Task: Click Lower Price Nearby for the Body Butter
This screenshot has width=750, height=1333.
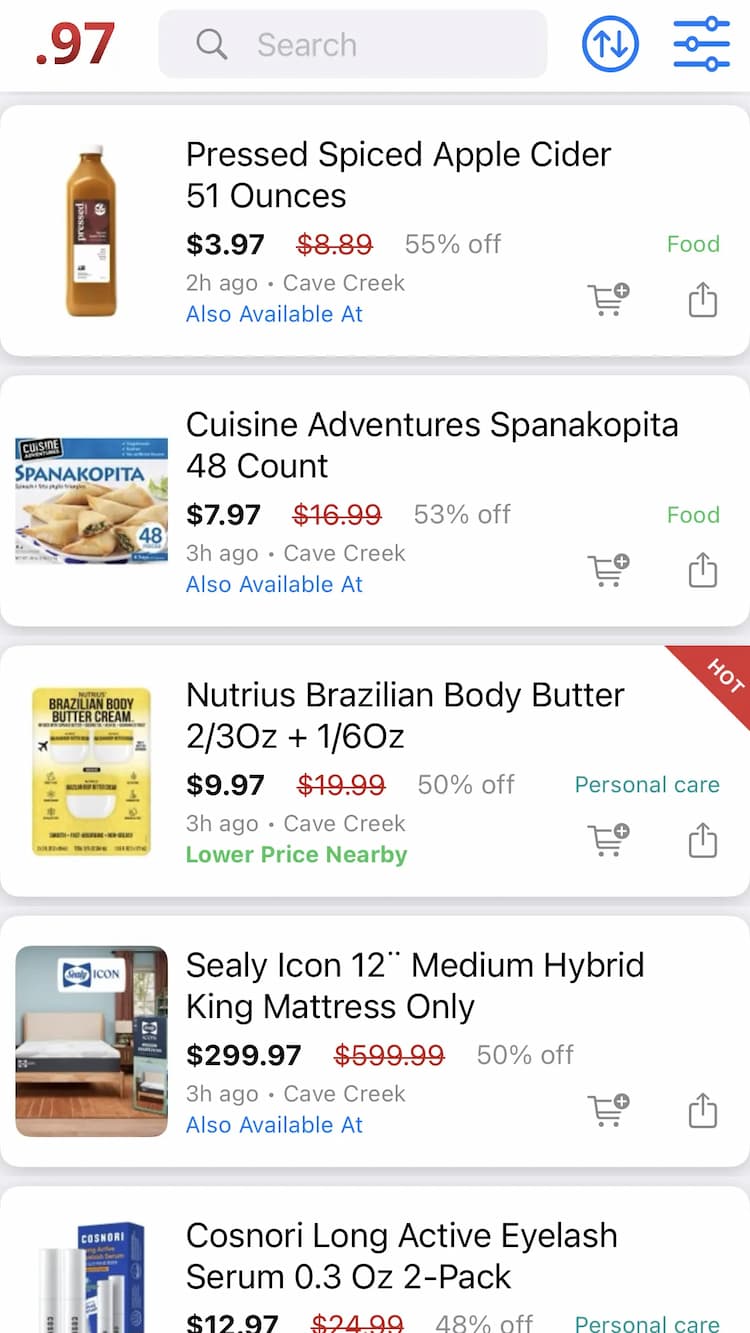Action: pos(296,854)
